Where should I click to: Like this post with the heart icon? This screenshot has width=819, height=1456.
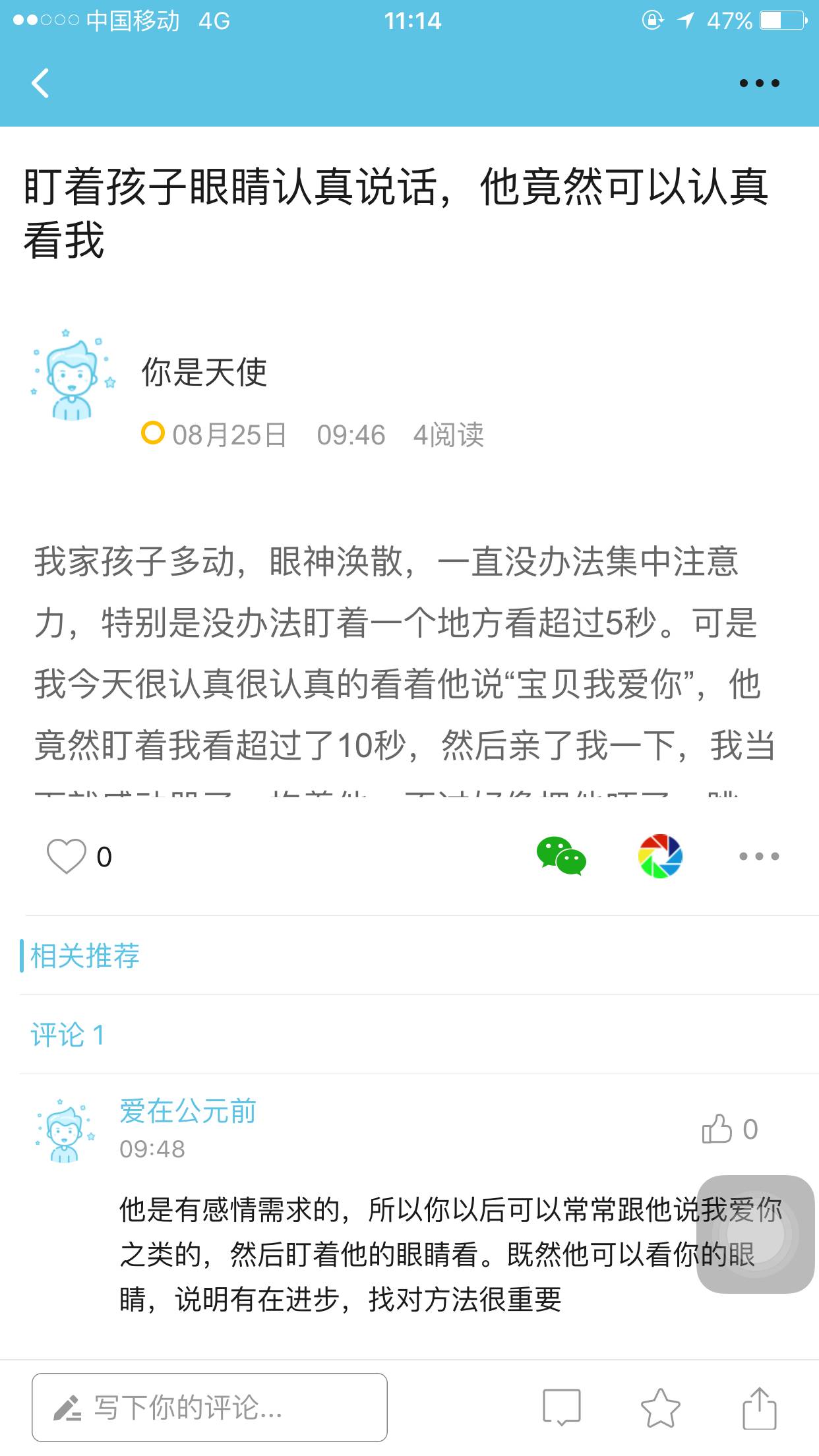tap(67, 856)
